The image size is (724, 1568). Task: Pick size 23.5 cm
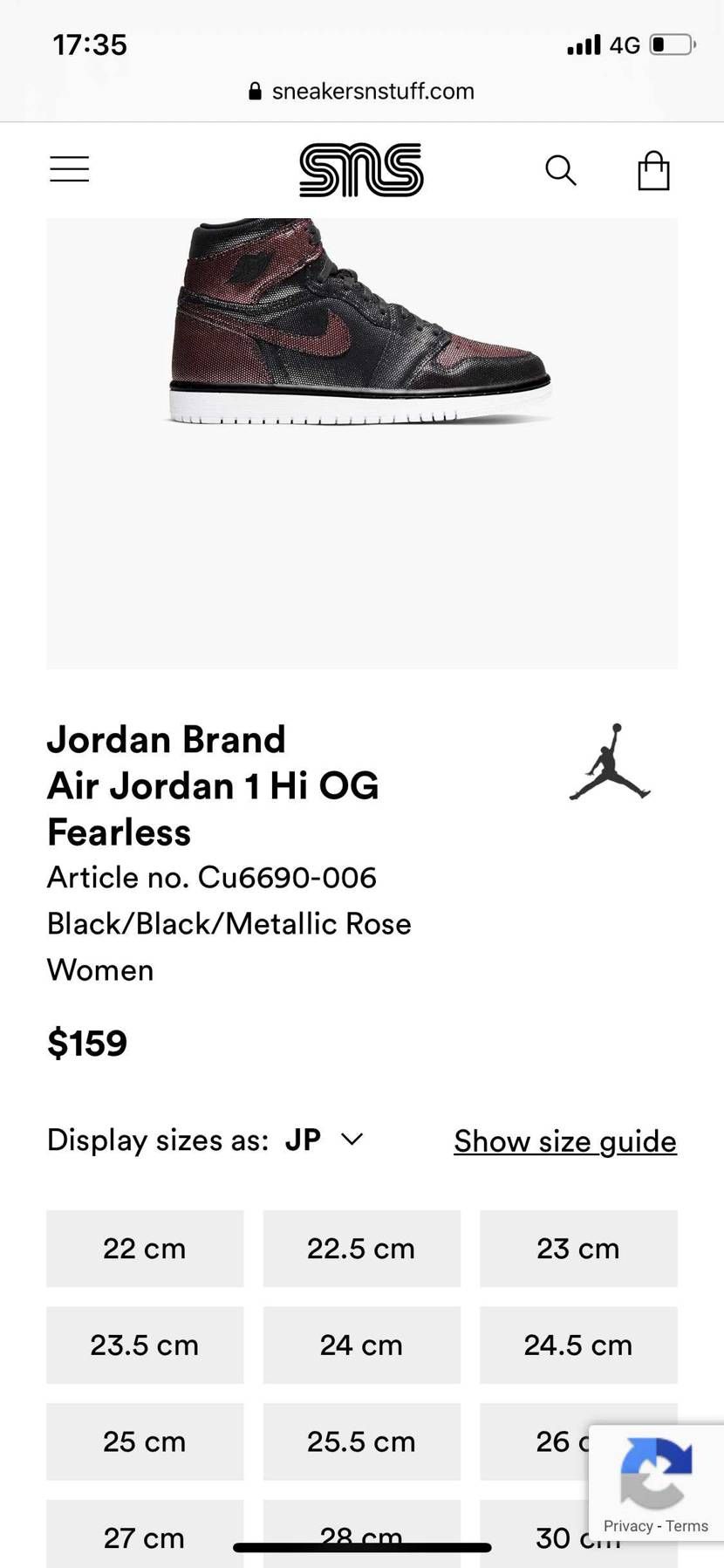[145, 1345]
